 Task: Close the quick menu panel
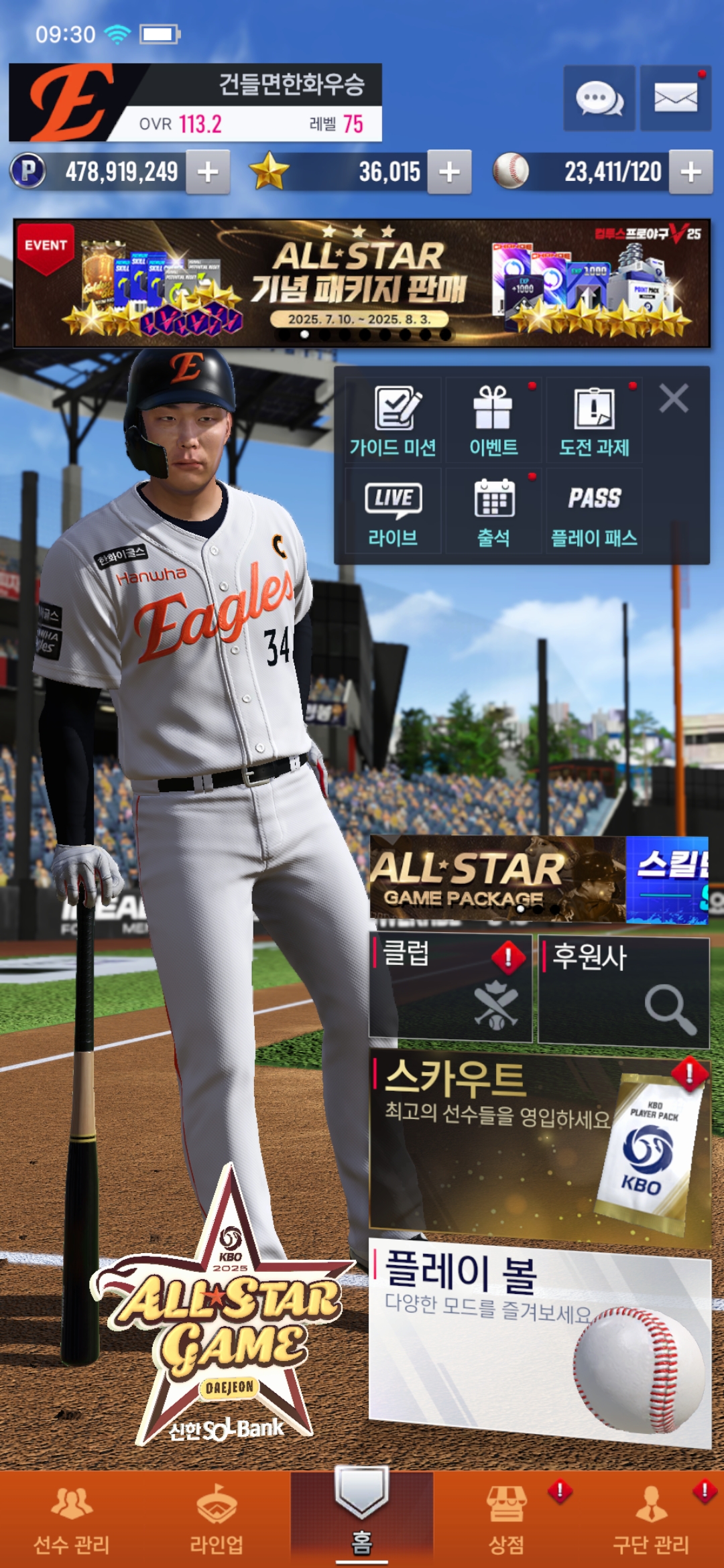674,399
